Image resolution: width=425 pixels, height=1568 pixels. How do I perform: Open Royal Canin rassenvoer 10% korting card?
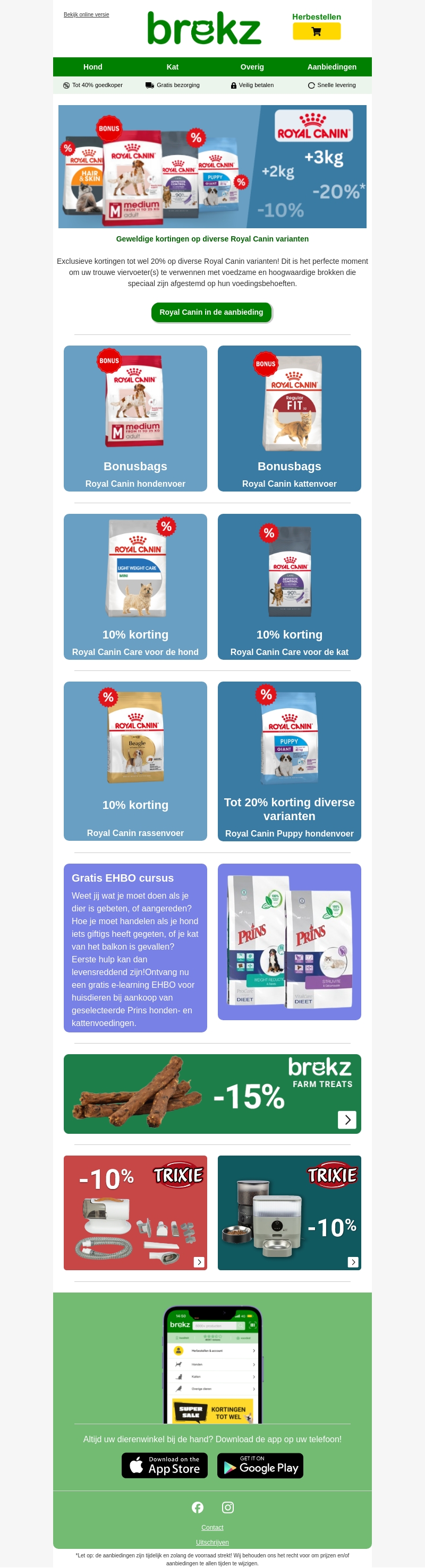[x=135, y=761]
